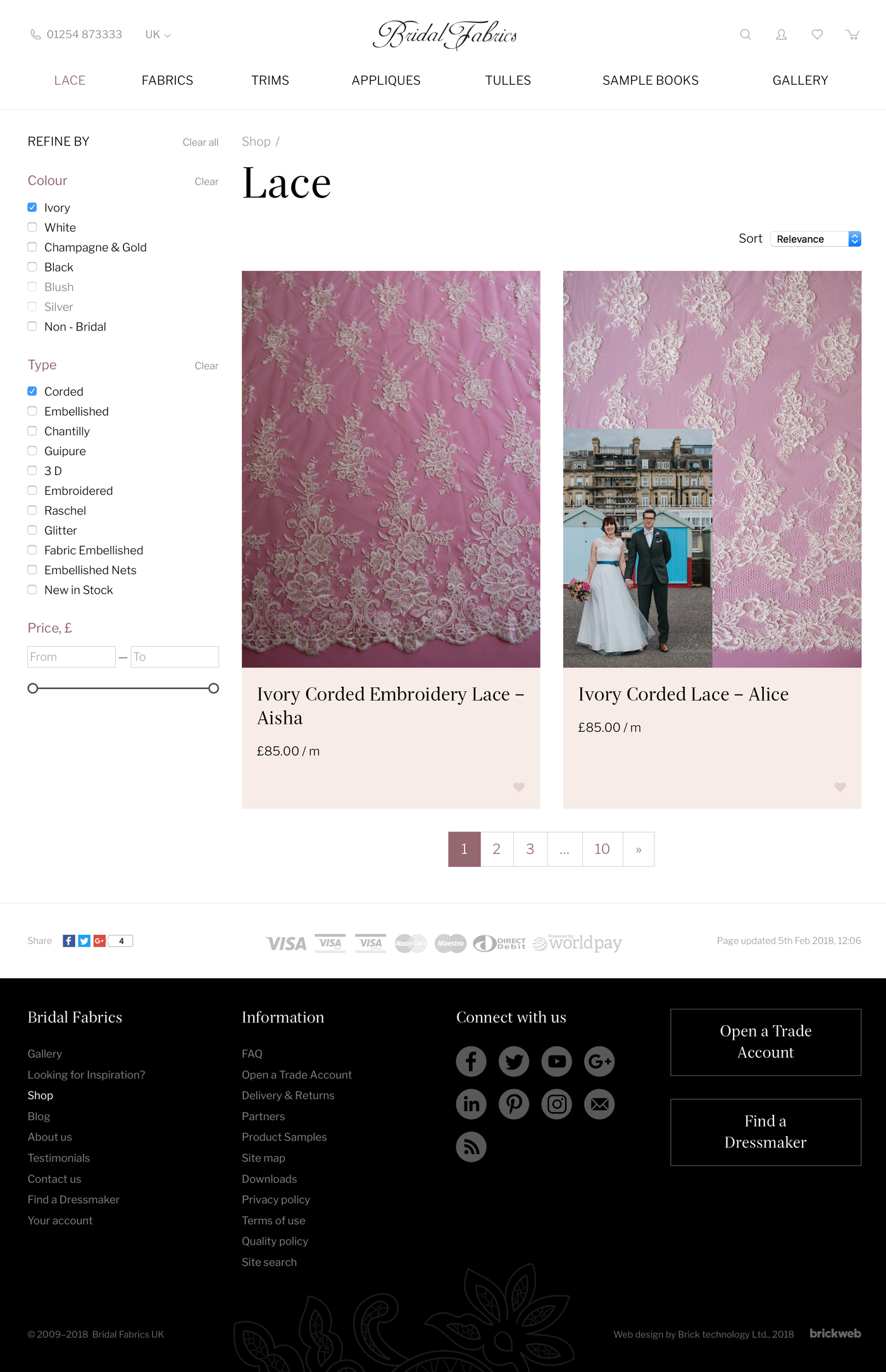Screen dimensions: 886x1372
Task: Open the account profile icon
Action: point(782,34)
